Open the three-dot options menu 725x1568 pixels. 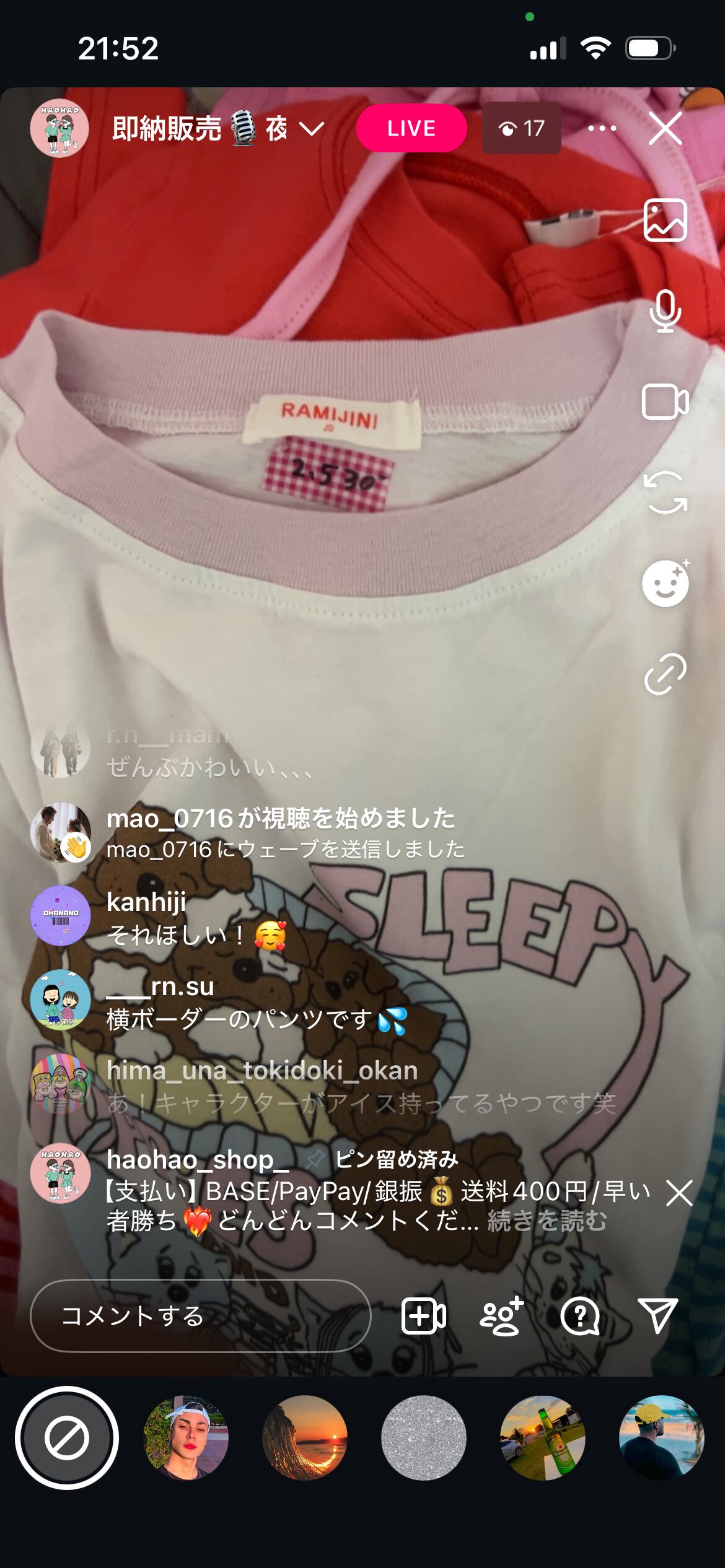pos(602,128)
